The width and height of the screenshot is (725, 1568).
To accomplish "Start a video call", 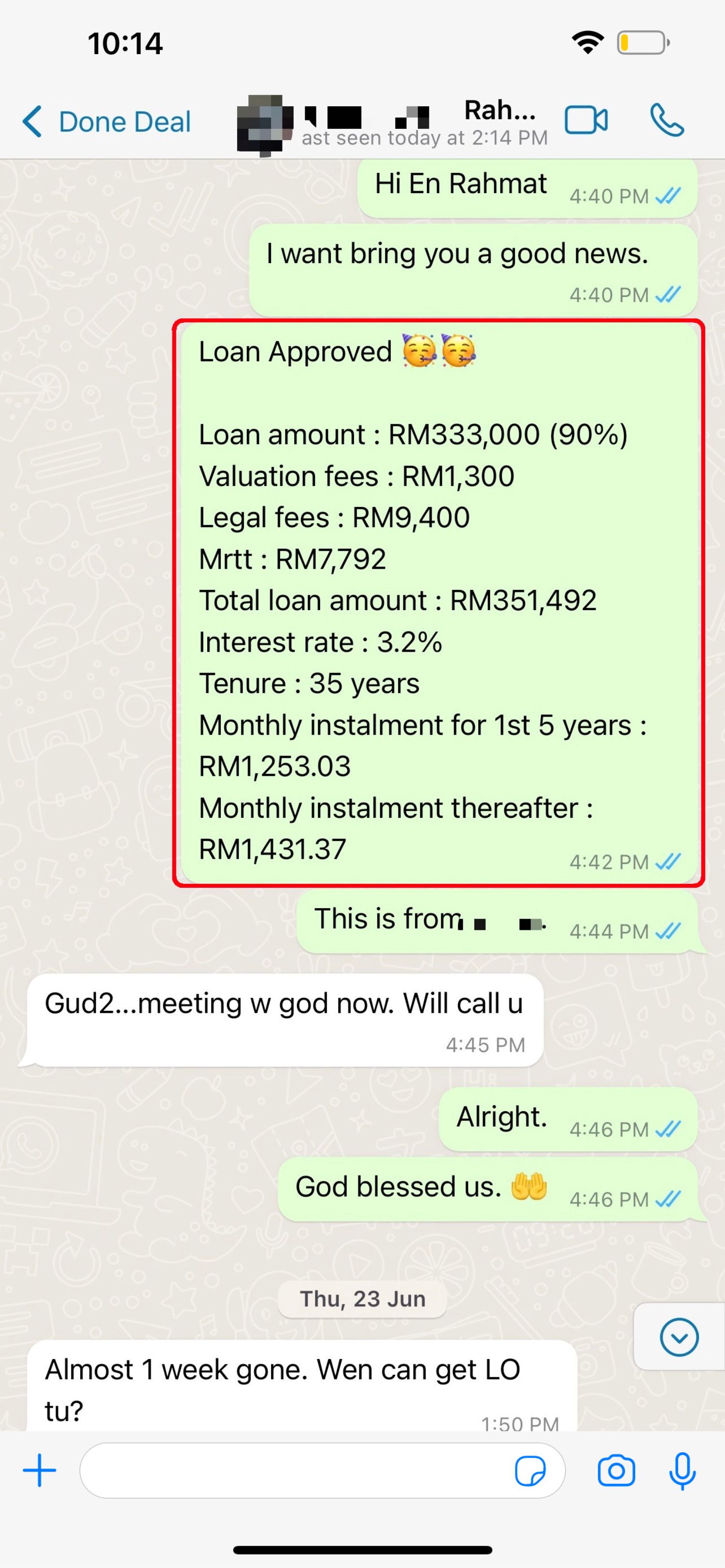I will [x=585, y=120].
